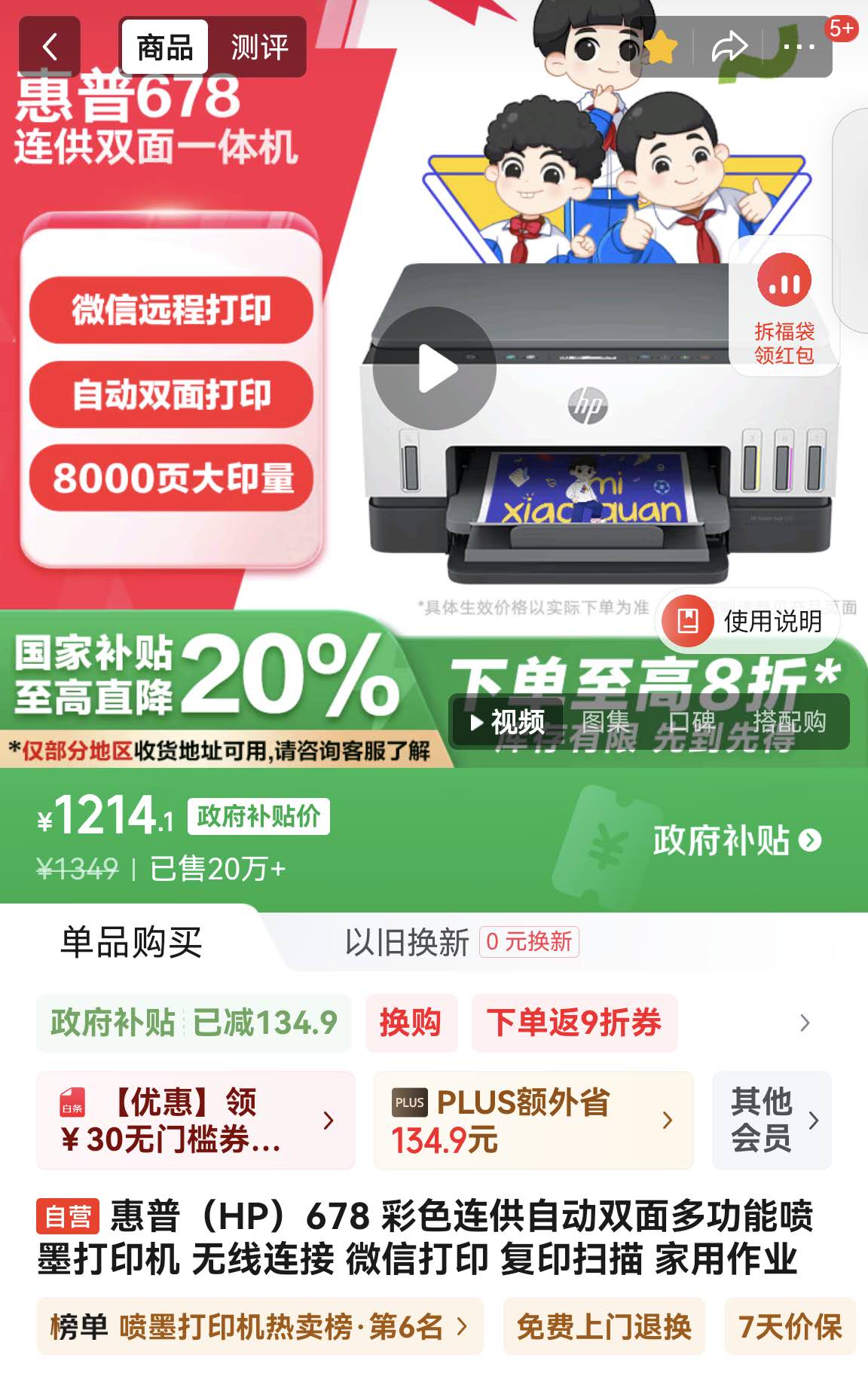Viewport: 868px width, 1379px height.
Task: Switch media view to 搭配购
Action: point(789,722)
